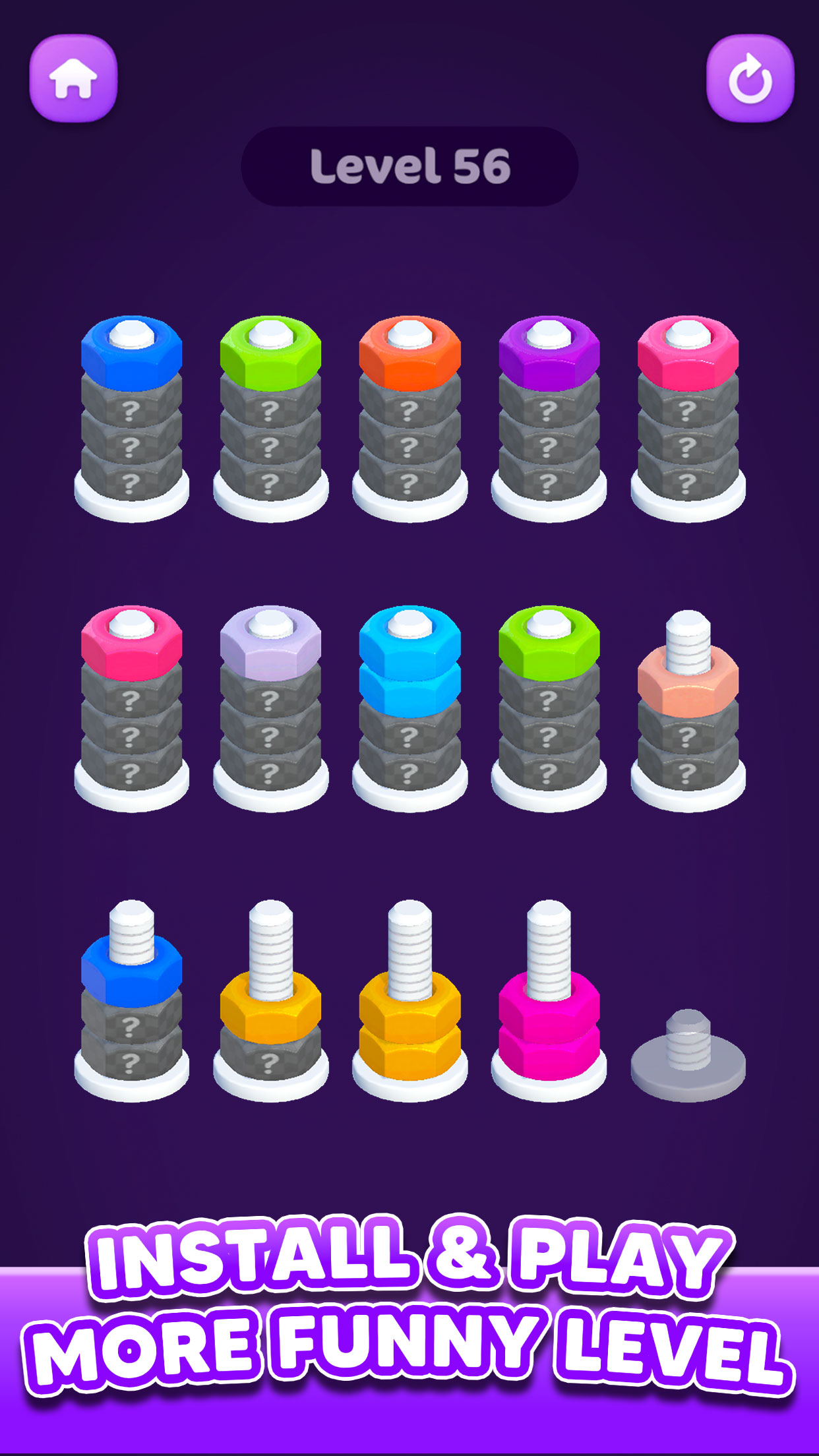Go to the home screen
The width and height of the screenshot is (819, 1456).
(73, 79)
